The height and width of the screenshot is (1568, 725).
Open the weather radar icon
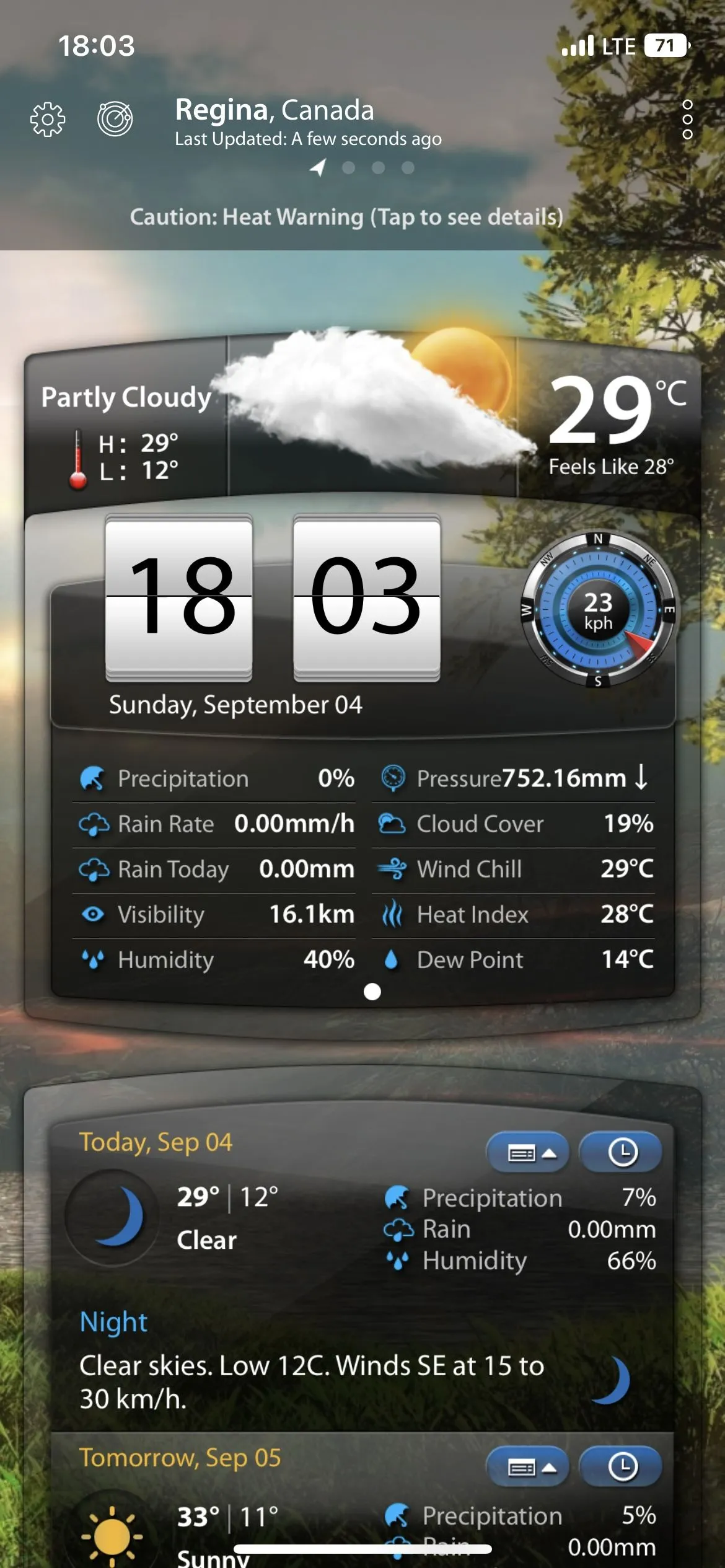[x=115, y=118]
